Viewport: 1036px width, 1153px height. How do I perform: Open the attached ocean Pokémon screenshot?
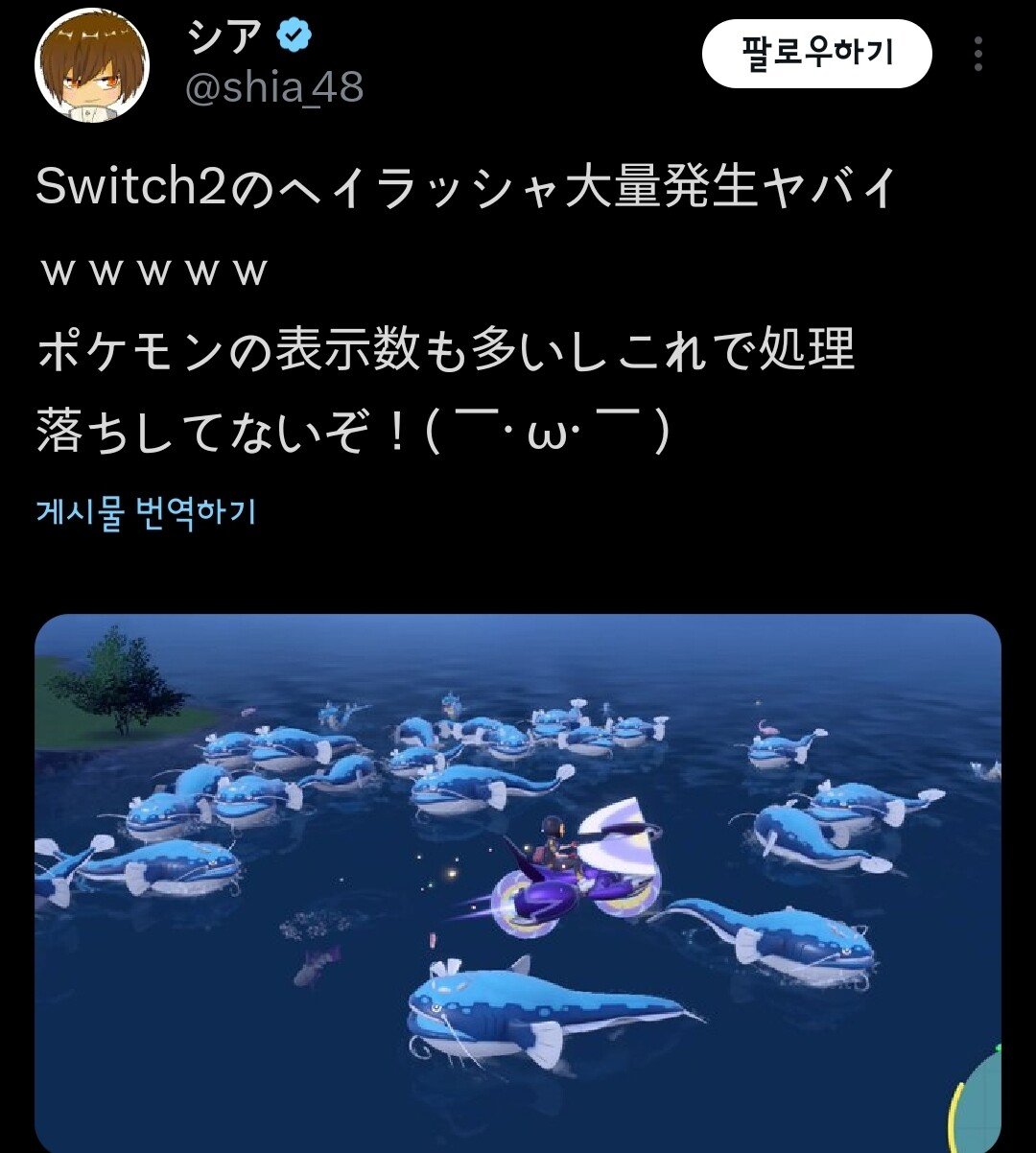coord(518,882)
